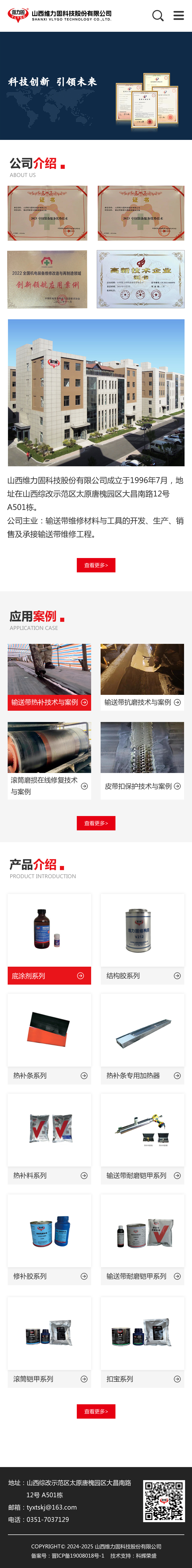Image resolution: width=192 pixels, height=1568 pixels.
Task: Open 输送带热补技术与案例 case
Action: pyautogui.click(x=49, y=702)
